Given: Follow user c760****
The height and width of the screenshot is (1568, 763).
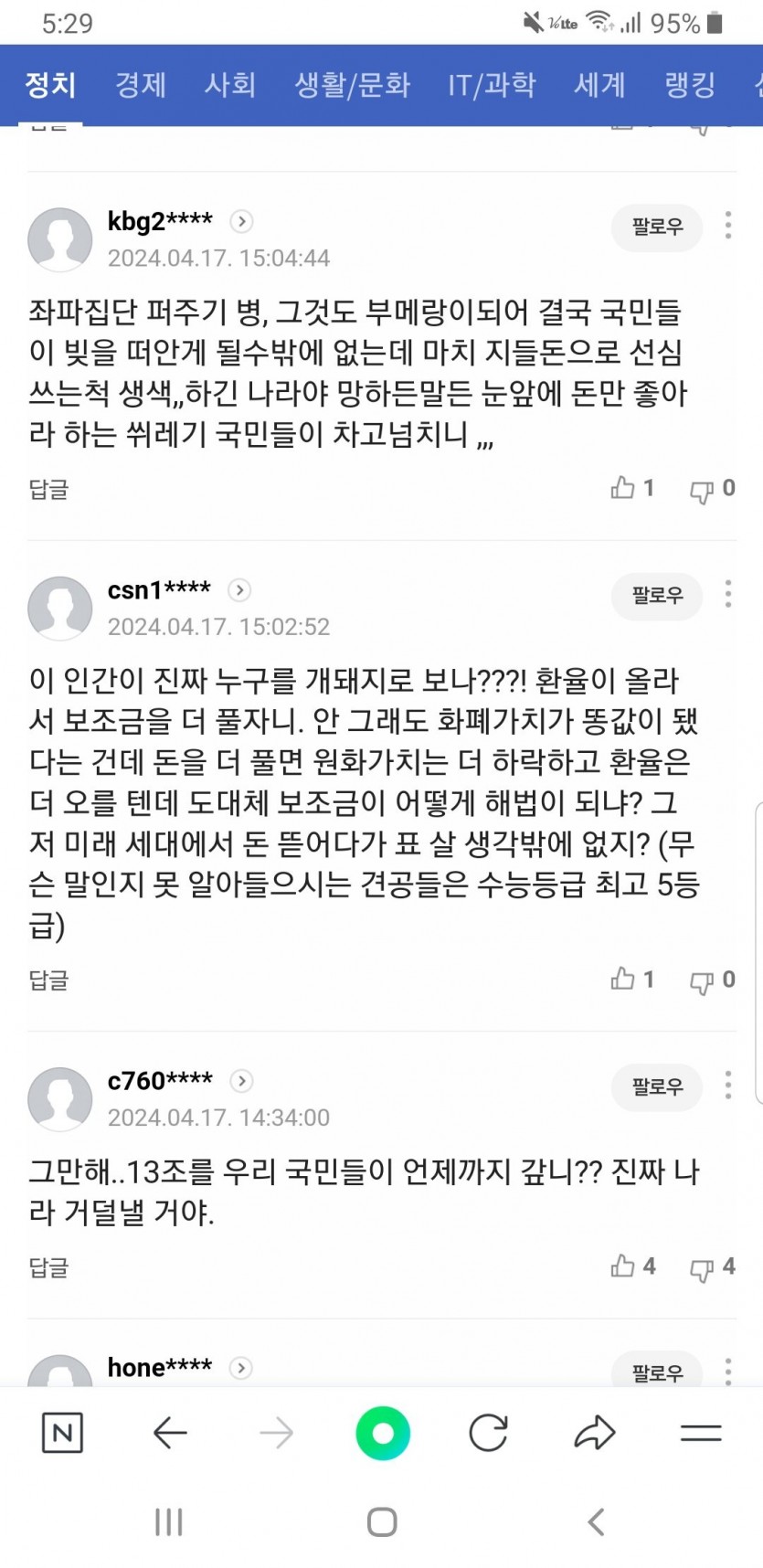Looking at the screenshot, I should (657, 1086).
